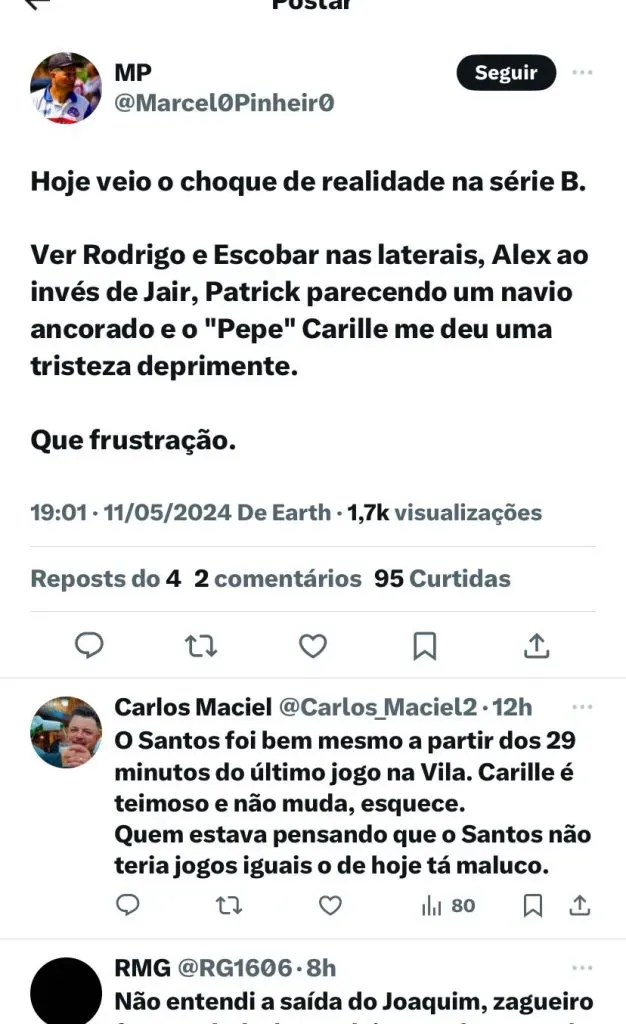Bookmark Carlos Maciel's comment

point(533,906)
